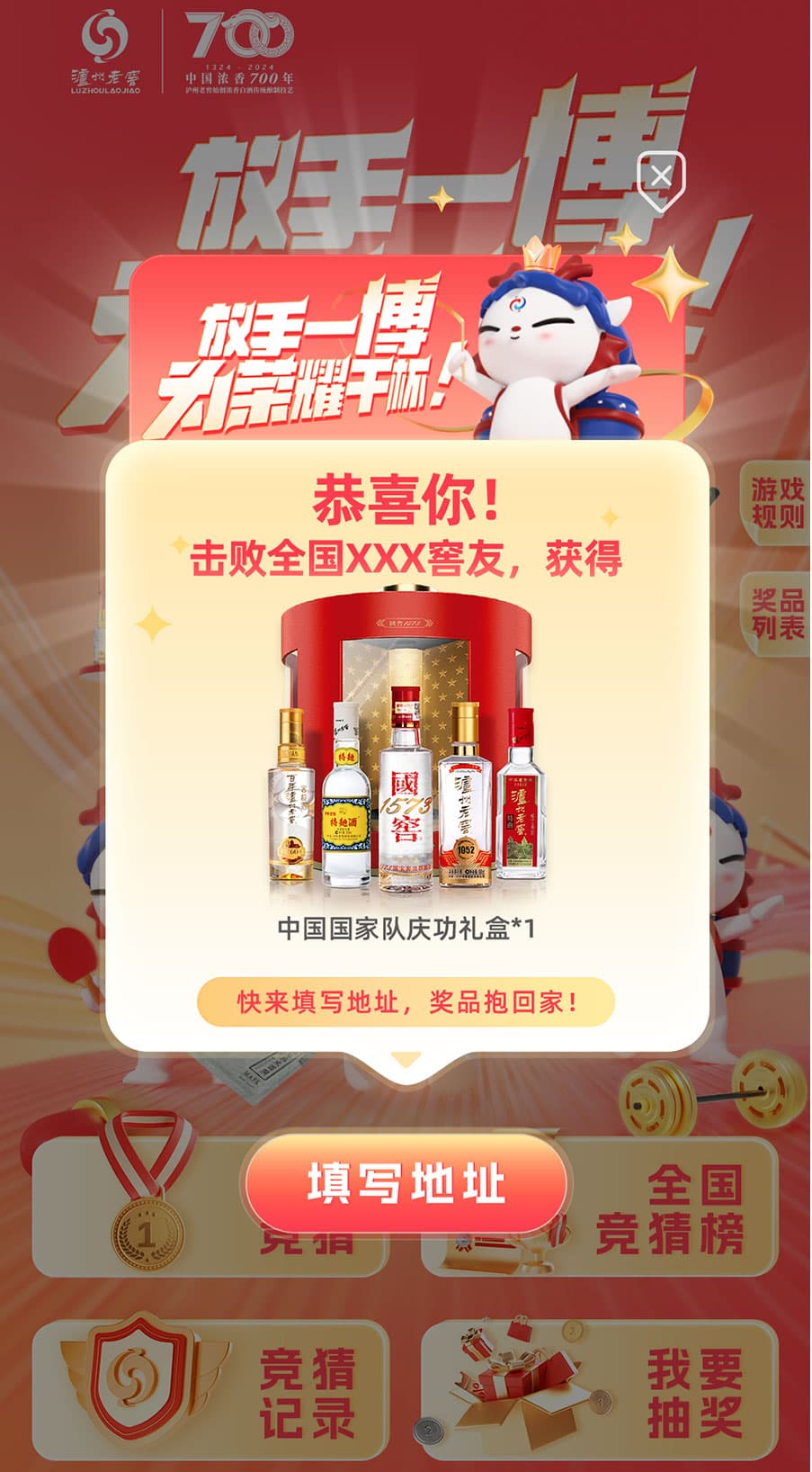Tap the 填写地址 button
812x1472 pixels.
(x=406, y=1183)
